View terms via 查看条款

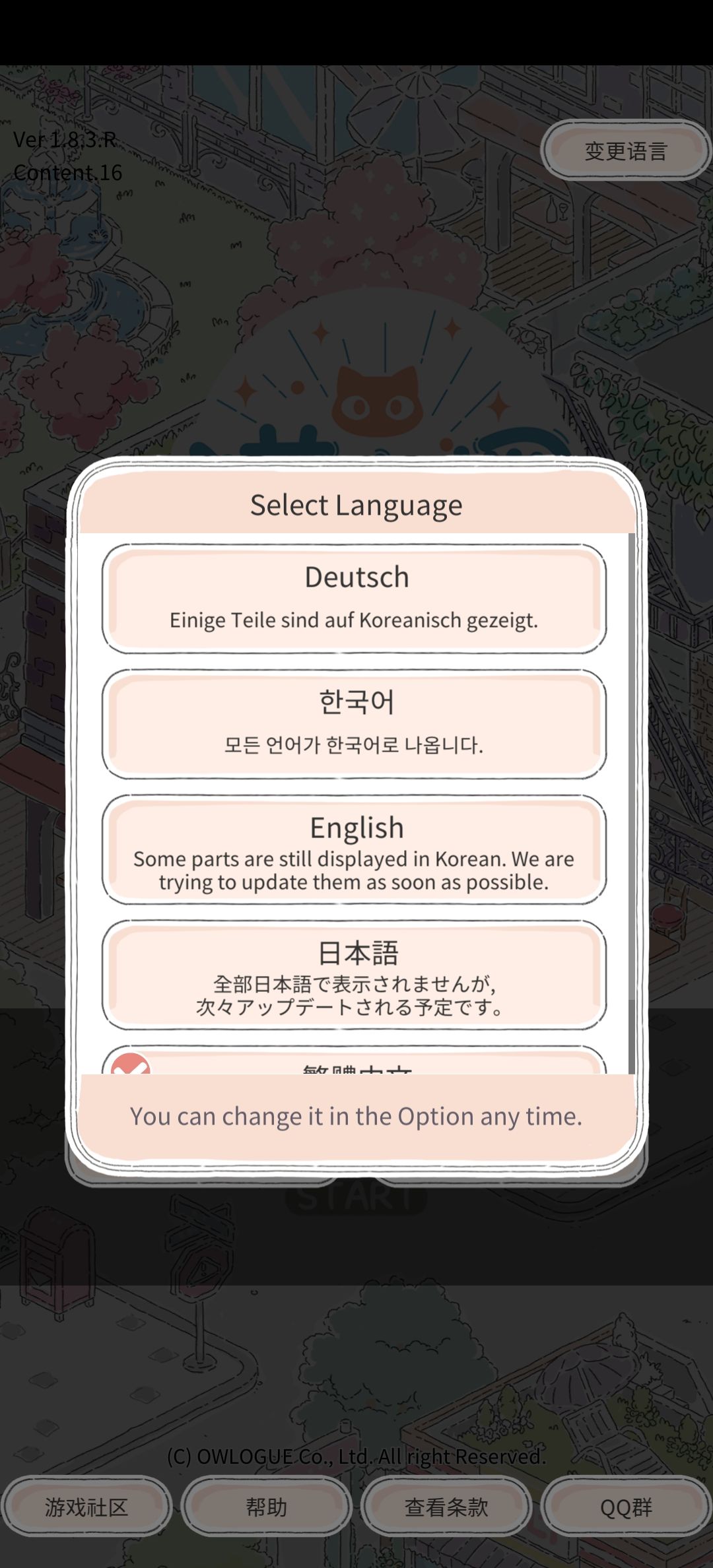pos(446,1507)
